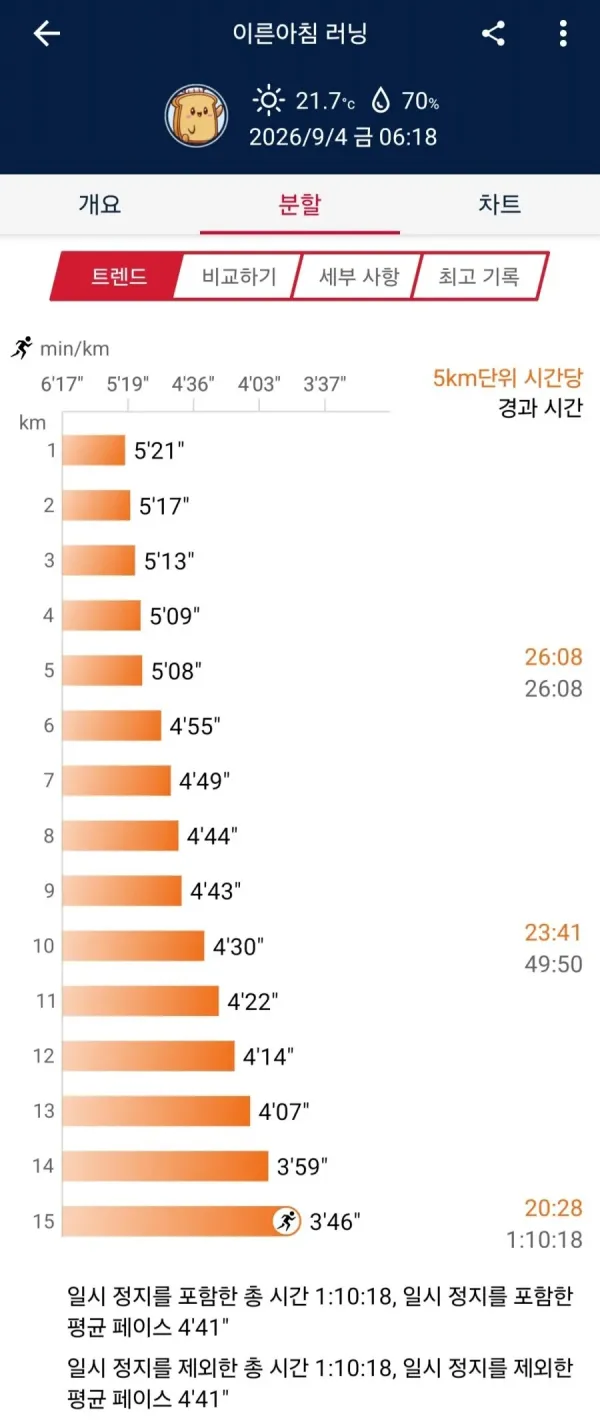
Task: Select the 분할 tab
Action: (300, 204)
